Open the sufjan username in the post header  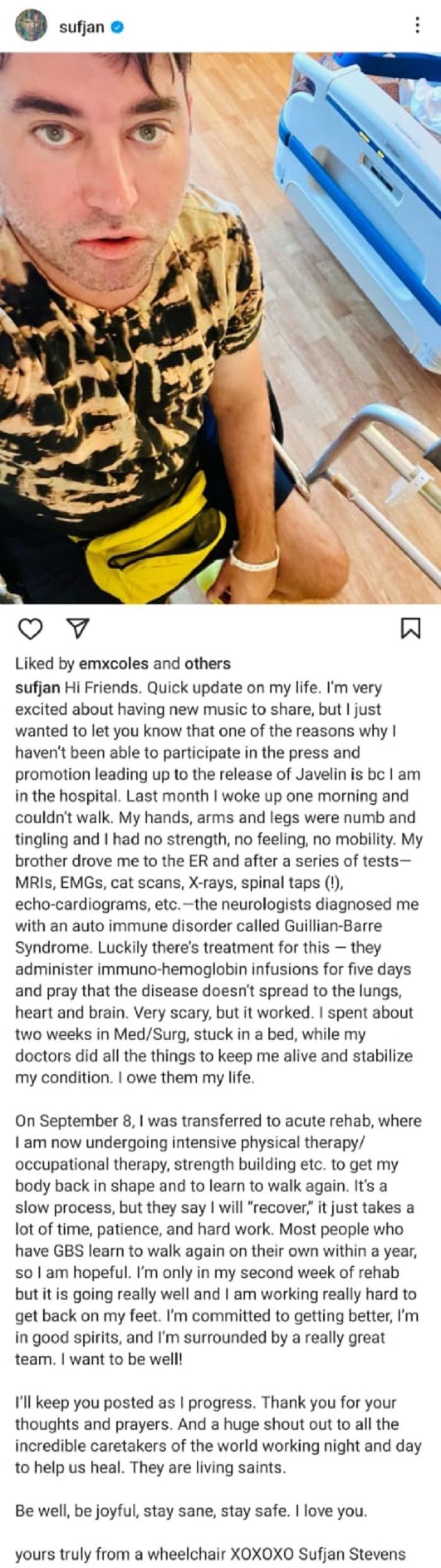click(81, 26)
